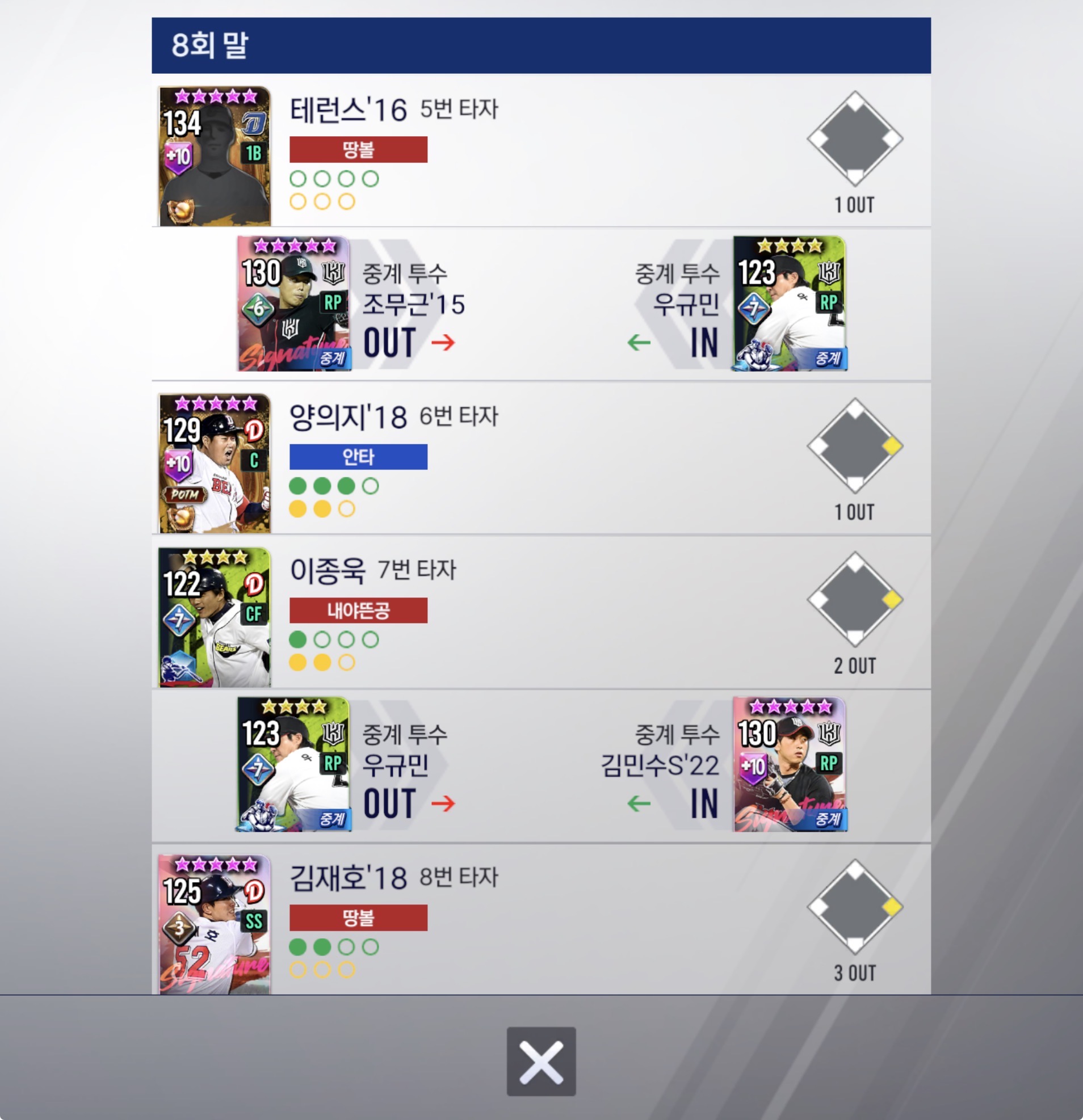Close the inning play log
The height and width of the screenshot is (1120, 1083).
coord(541,1061)
